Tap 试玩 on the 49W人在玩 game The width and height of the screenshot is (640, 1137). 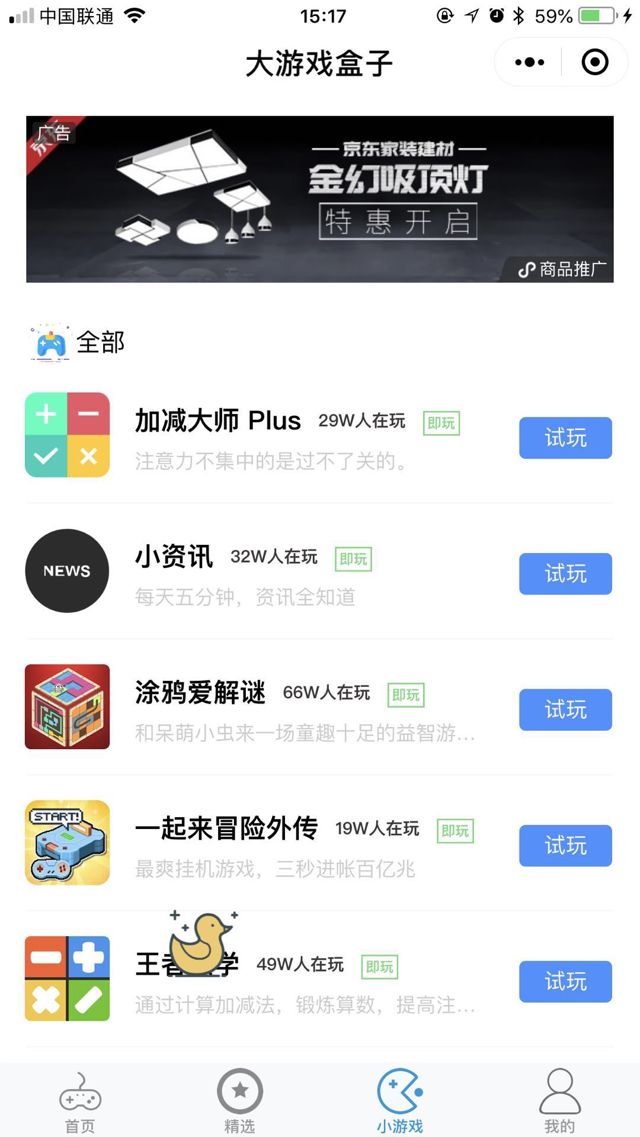point(565,982)
